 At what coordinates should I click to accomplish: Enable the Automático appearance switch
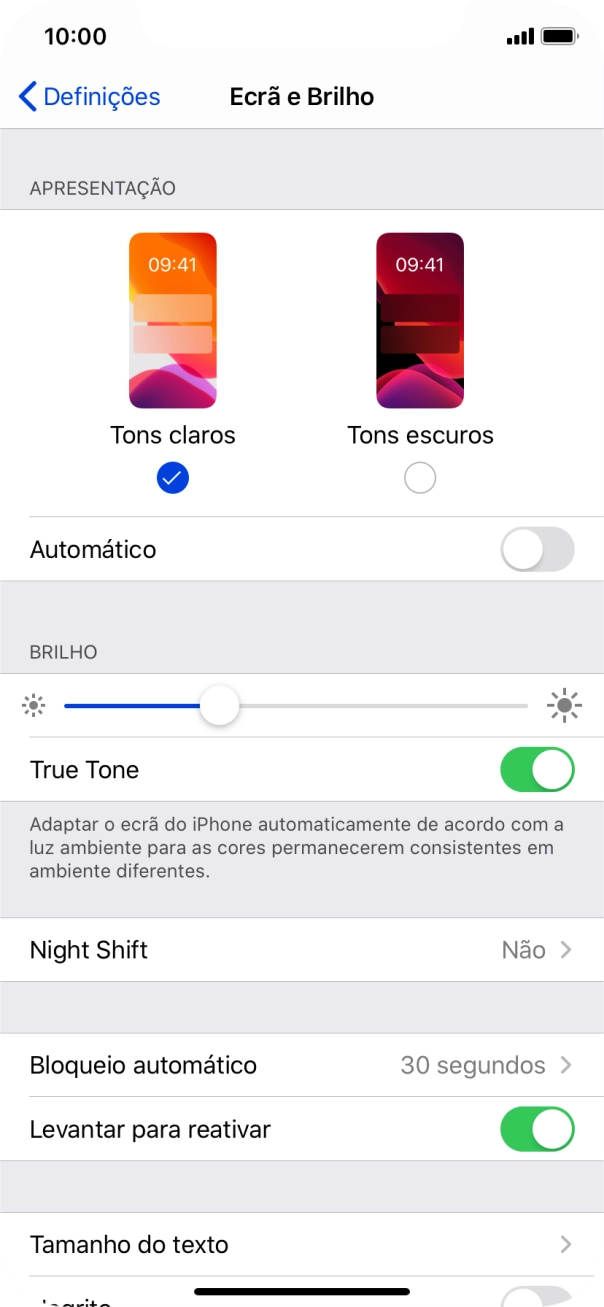pyautogui.click(x=537, y=549)
